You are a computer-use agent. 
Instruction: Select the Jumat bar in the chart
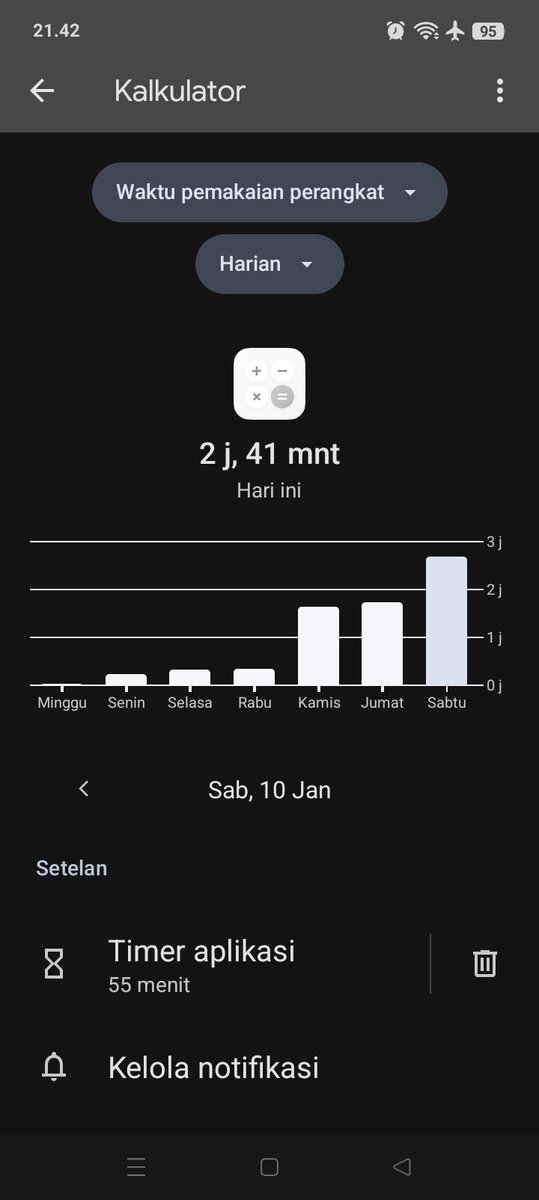pyautogui.click(x=382, y=644)
